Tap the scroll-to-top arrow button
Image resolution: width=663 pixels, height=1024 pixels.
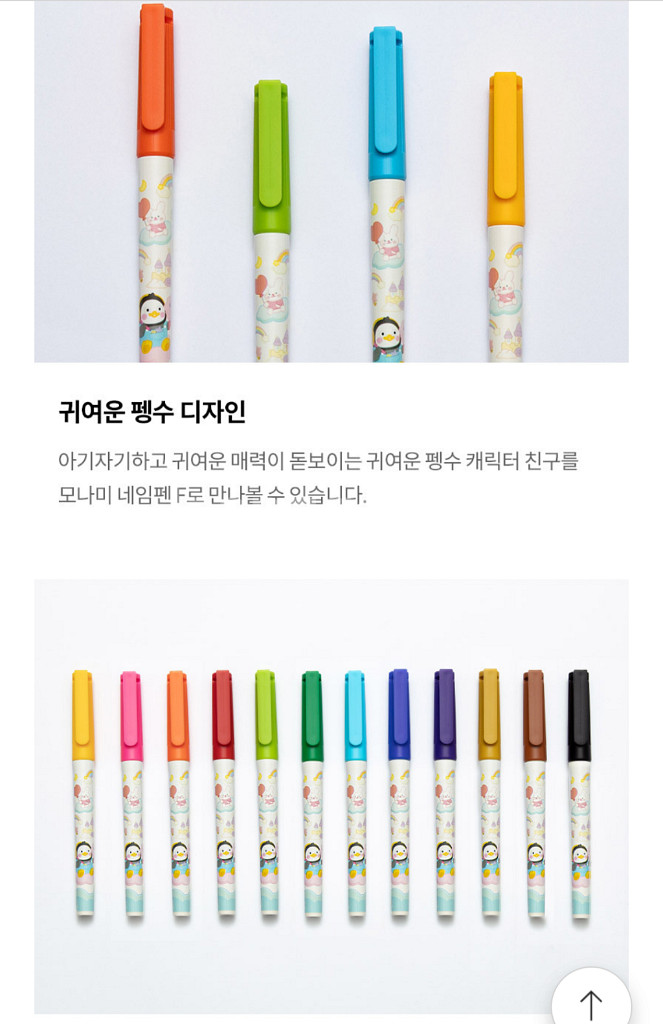[x=591, y=1000]
